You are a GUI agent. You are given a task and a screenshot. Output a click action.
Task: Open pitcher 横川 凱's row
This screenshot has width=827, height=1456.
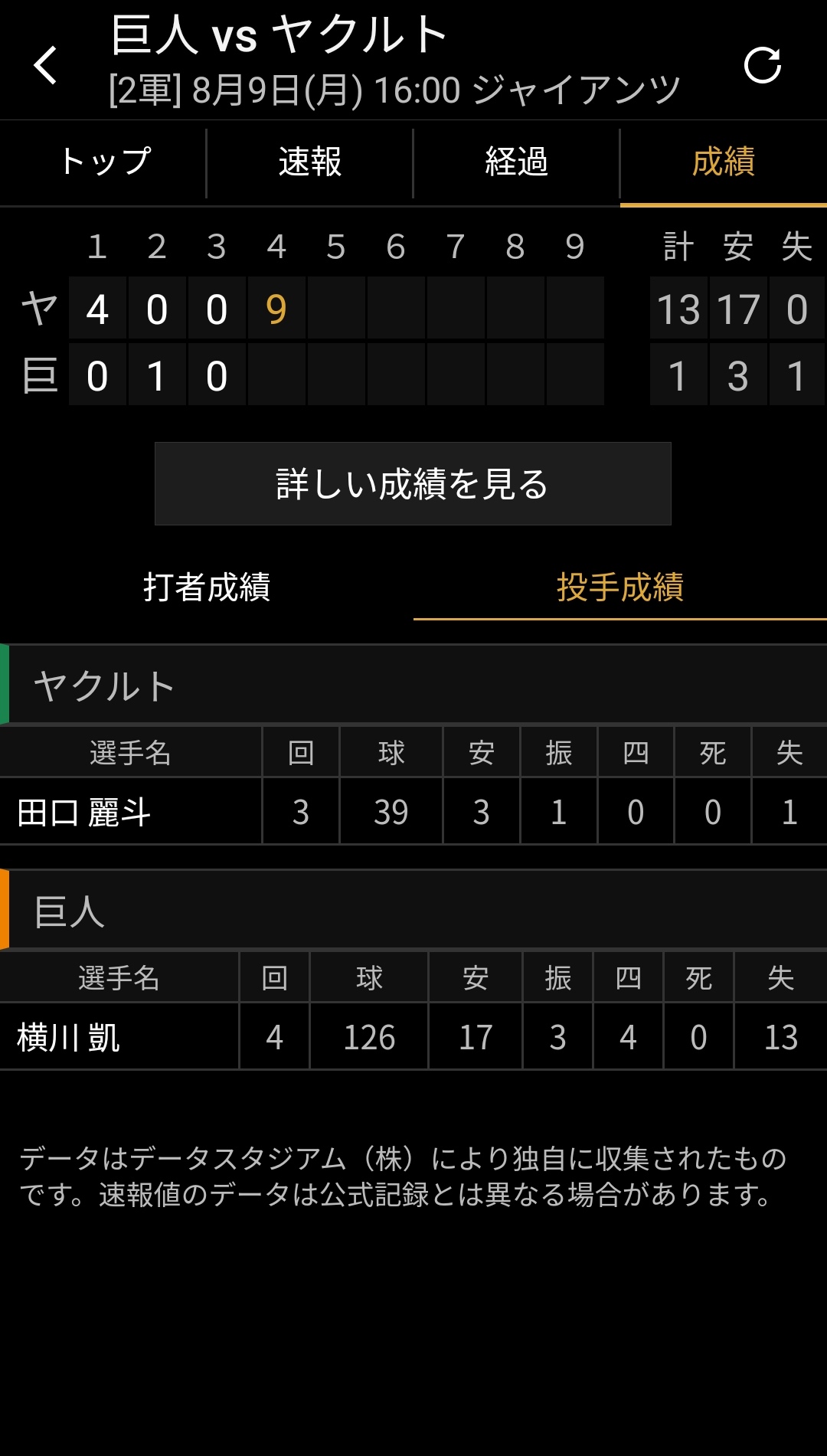(413, 1037)
